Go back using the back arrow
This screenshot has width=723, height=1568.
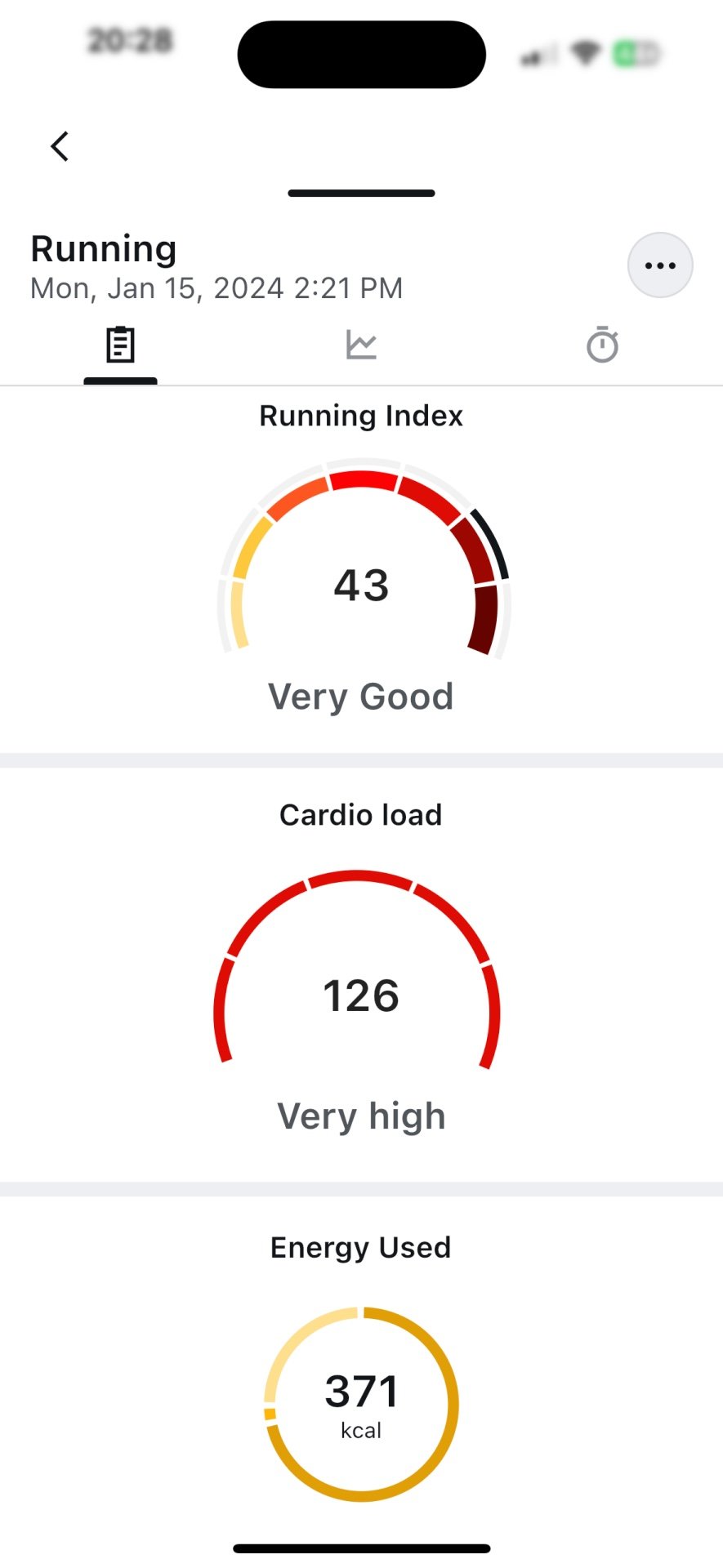click(60, 147)
